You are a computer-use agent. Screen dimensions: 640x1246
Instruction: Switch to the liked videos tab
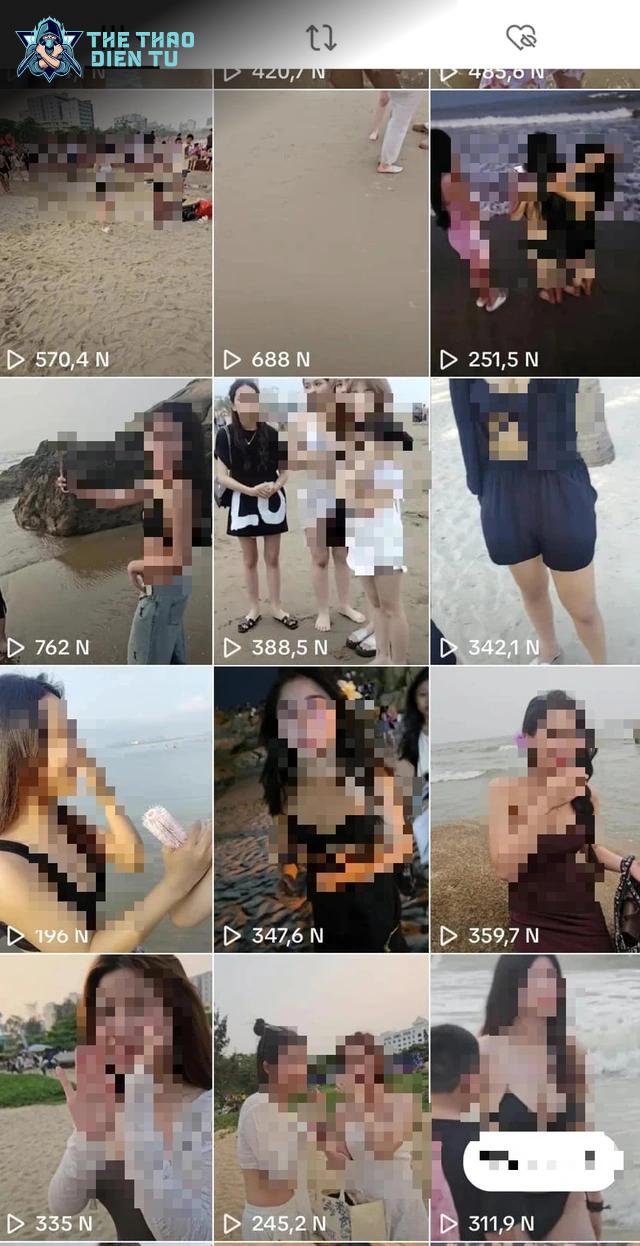tap(521, 38)
